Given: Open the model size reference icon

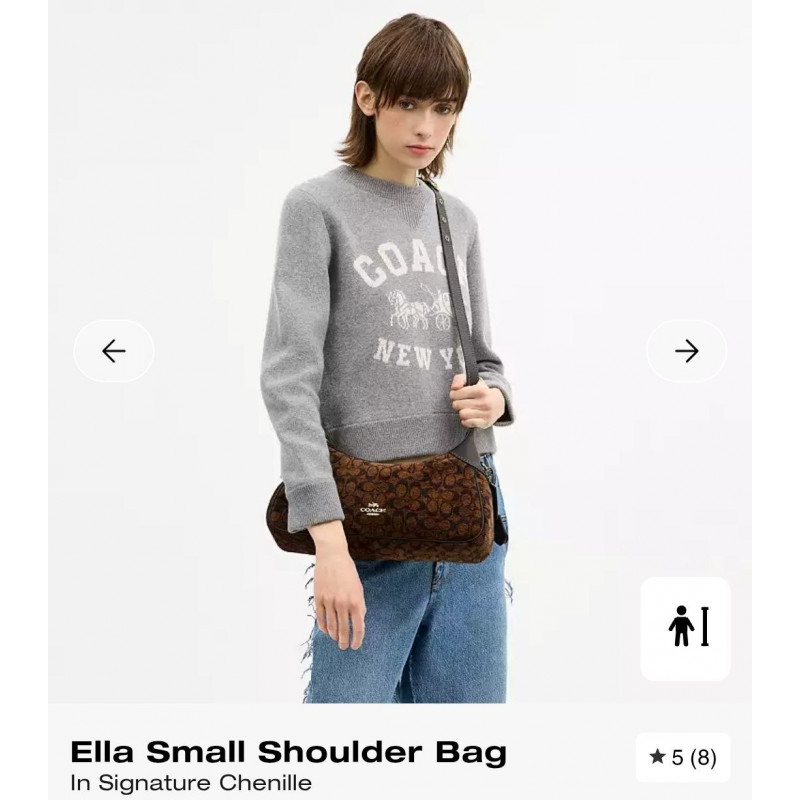Looking at the screenshot, I should 686,628.
